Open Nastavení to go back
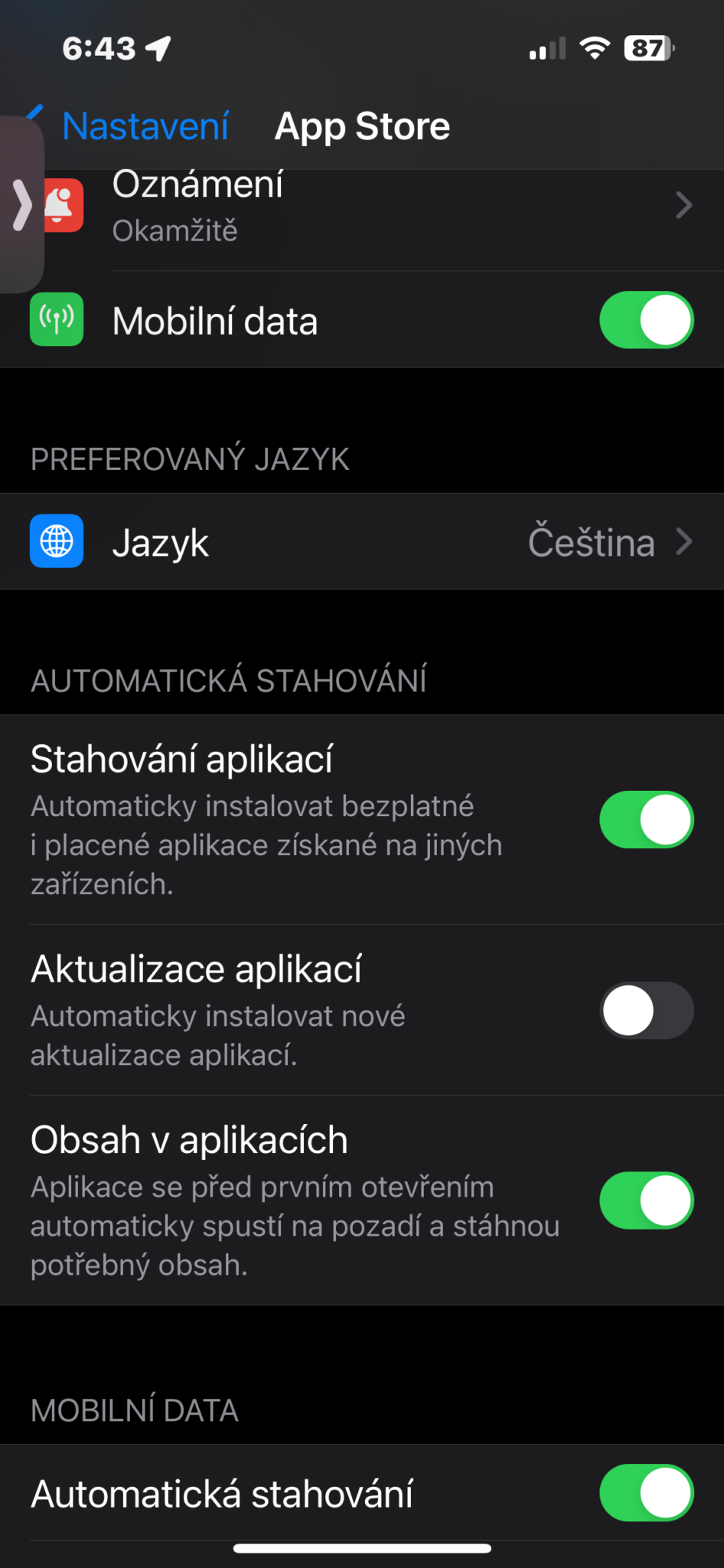Viewport: 724px width, 1568px height. pyautogui.click(x=145, y=125)
